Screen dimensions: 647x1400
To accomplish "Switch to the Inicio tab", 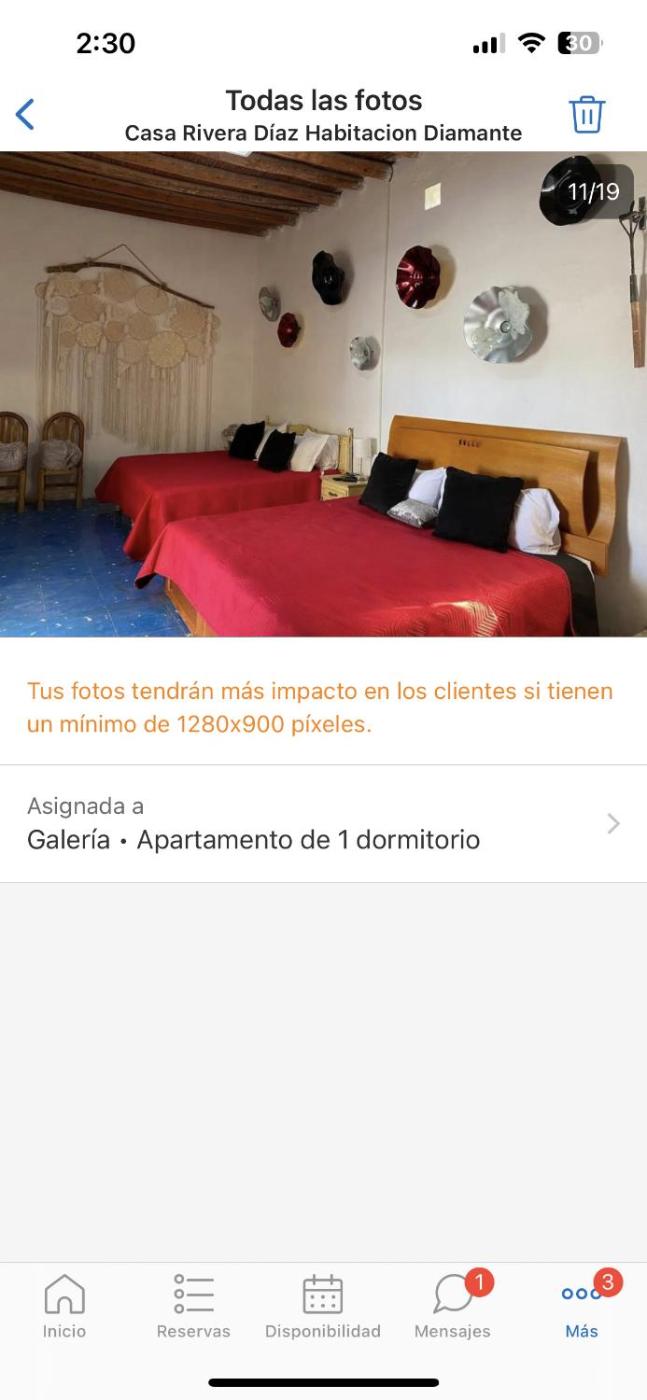I will pyautogui.click(x=64, y=1306).
